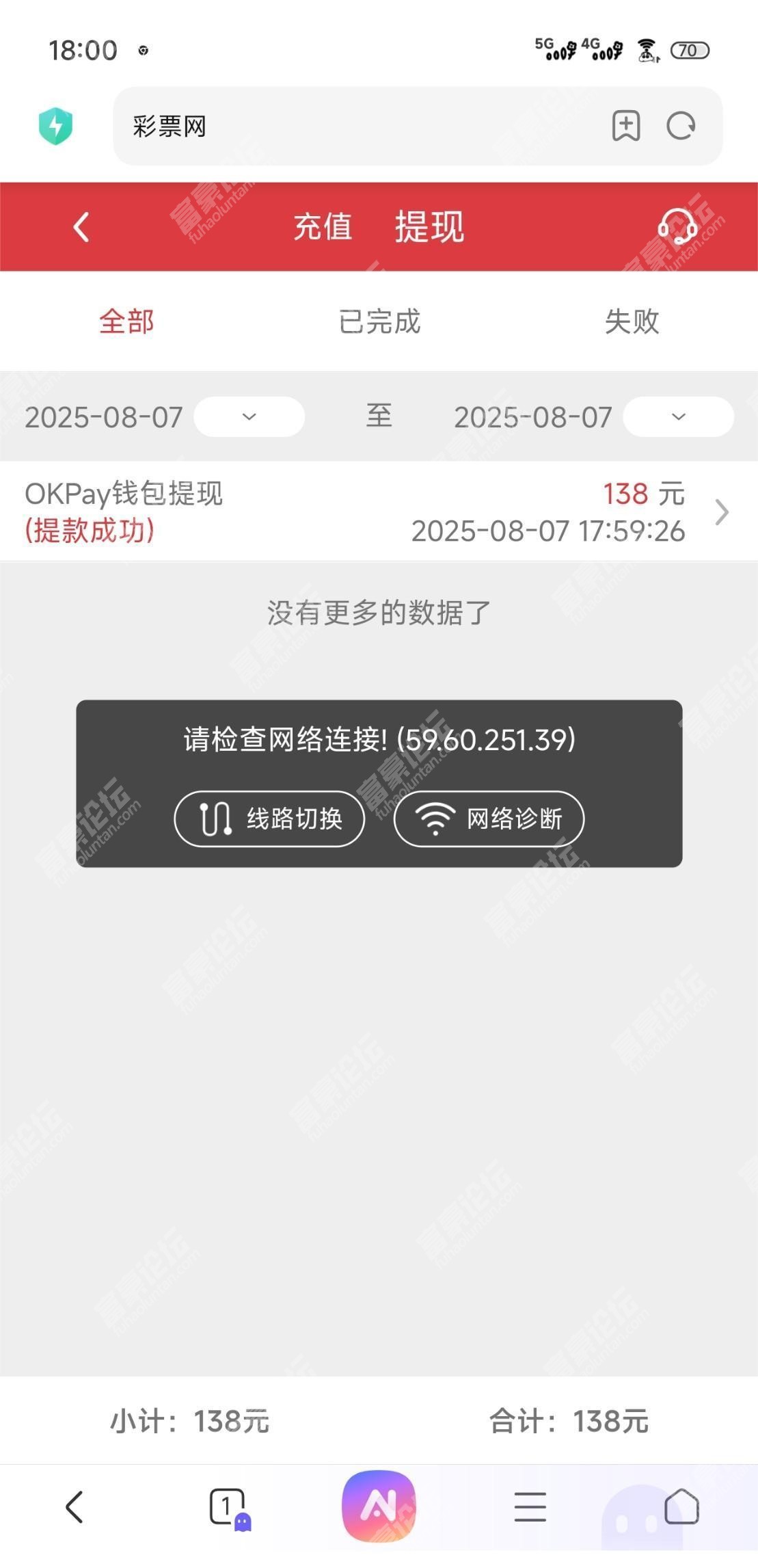Viewport: 758px width, 1568px height.
Task: Run 网络诊断 network diagnosis
Action: [489, 819]
